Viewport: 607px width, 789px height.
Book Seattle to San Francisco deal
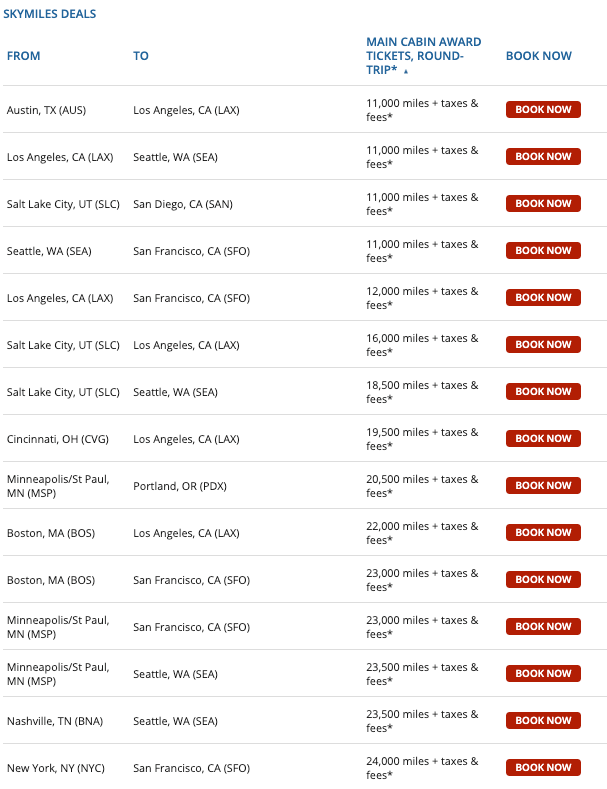543,250
